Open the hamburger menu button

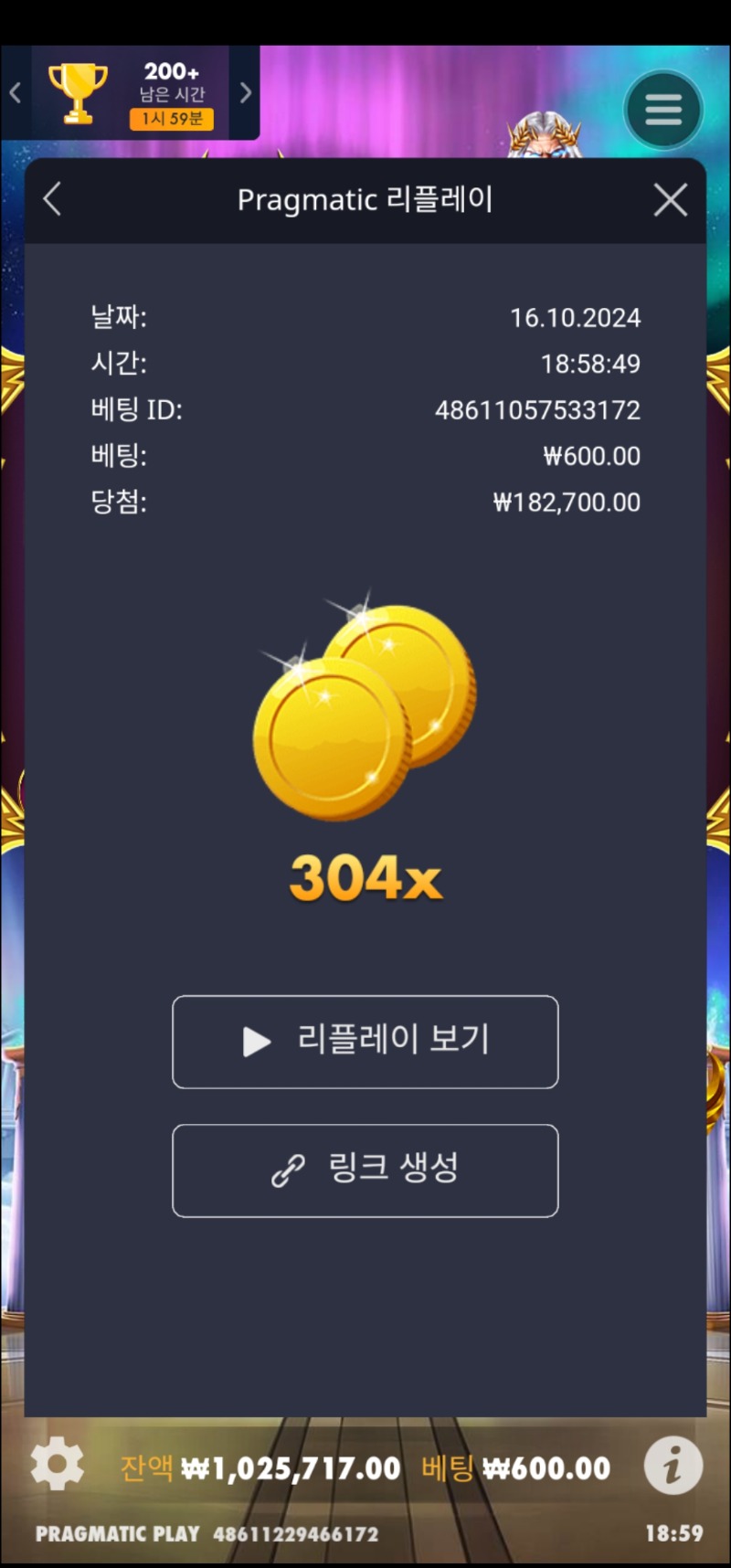[x=663, y=110]
